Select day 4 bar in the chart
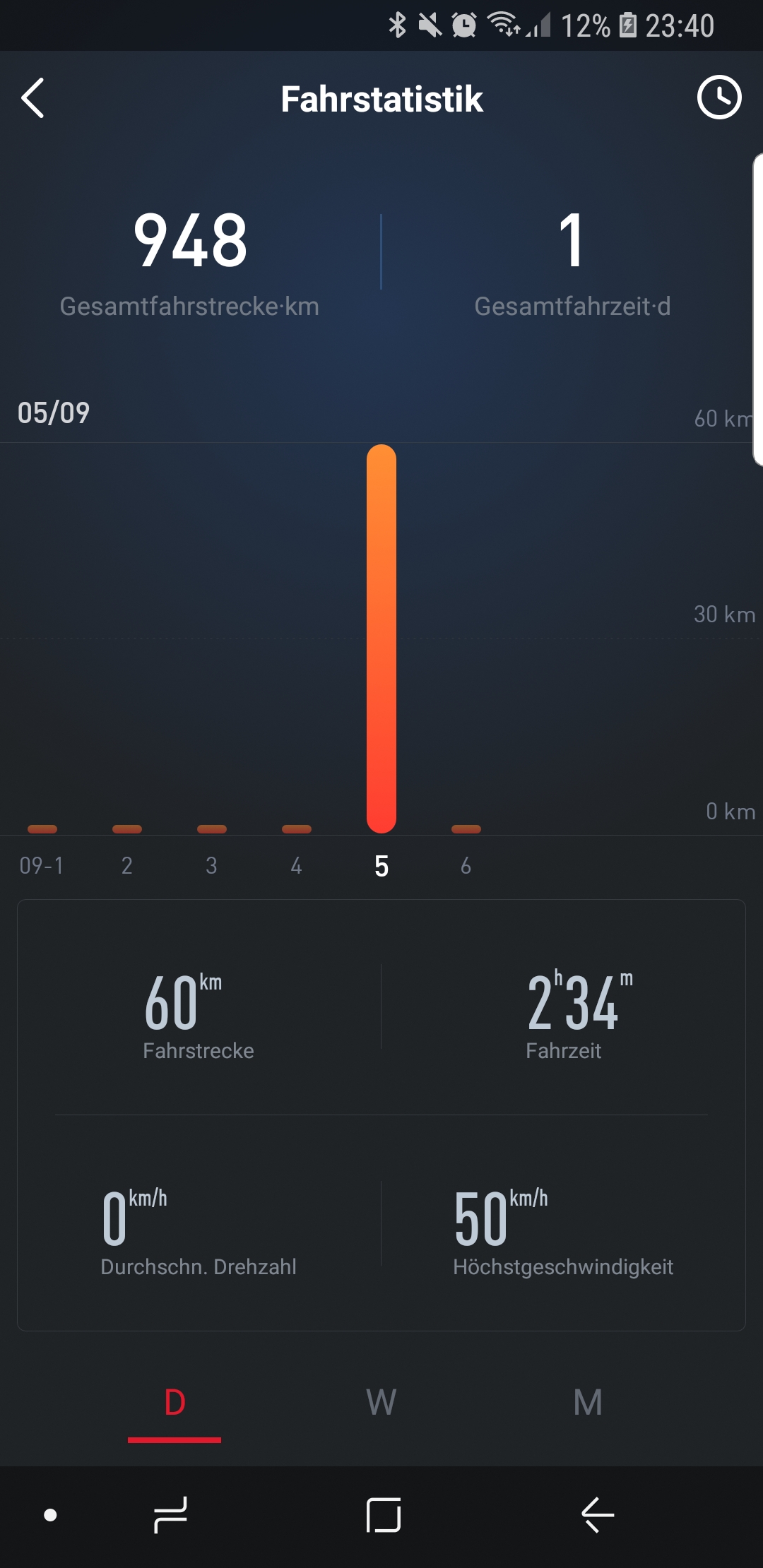The width and height of the screenshot is (763, 1568). 297,829
